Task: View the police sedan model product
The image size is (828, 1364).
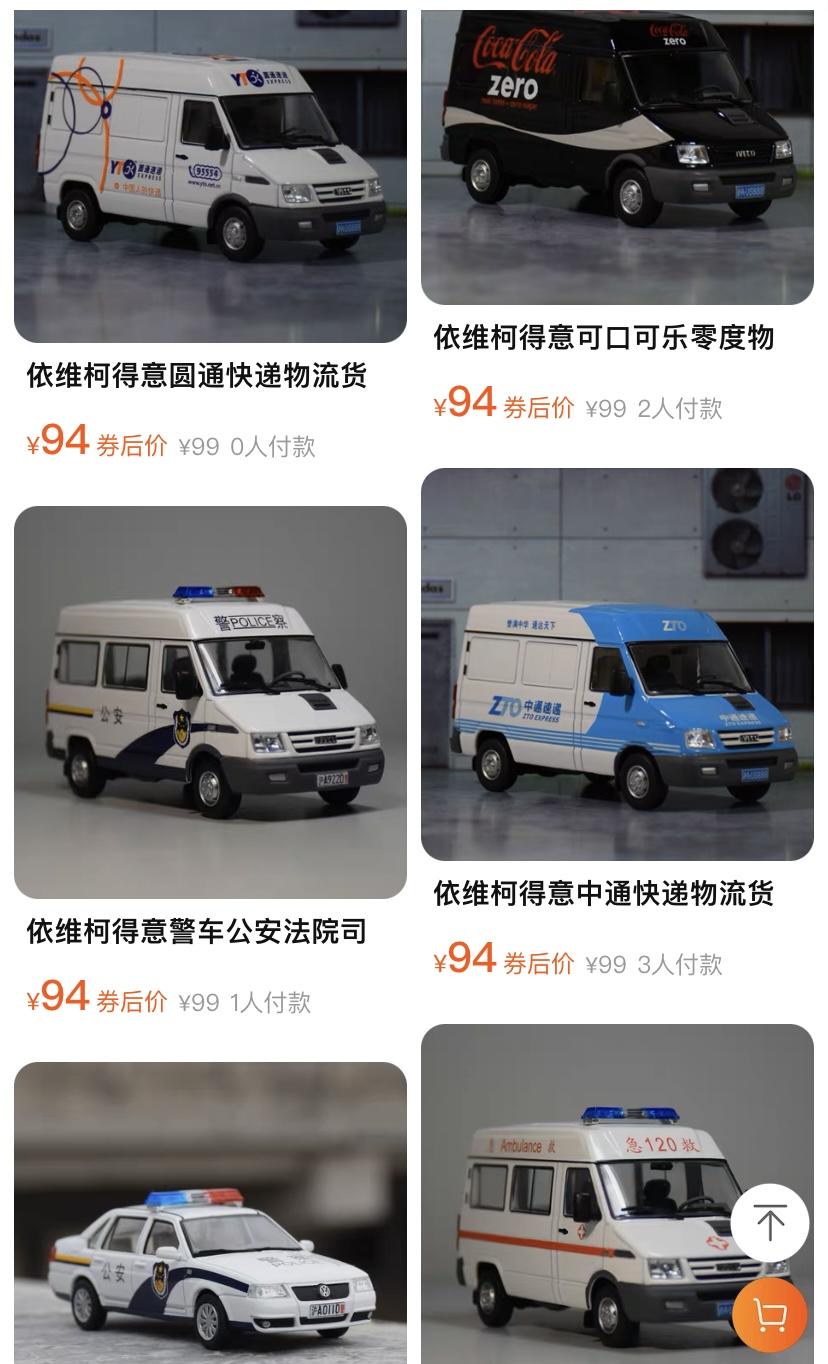Action: point(210,1215)
